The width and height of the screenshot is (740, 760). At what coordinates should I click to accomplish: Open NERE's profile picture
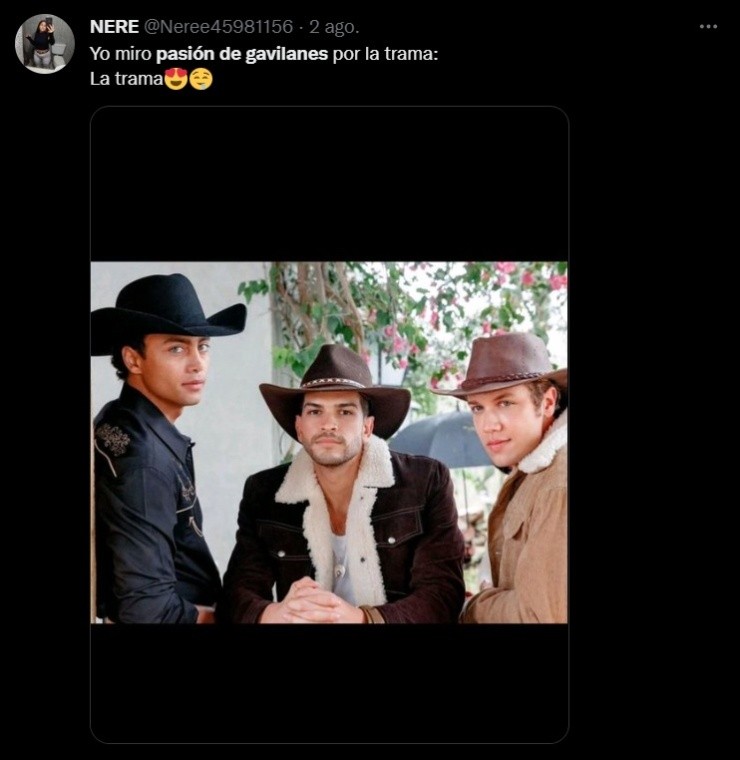click(x=44, y=44)
